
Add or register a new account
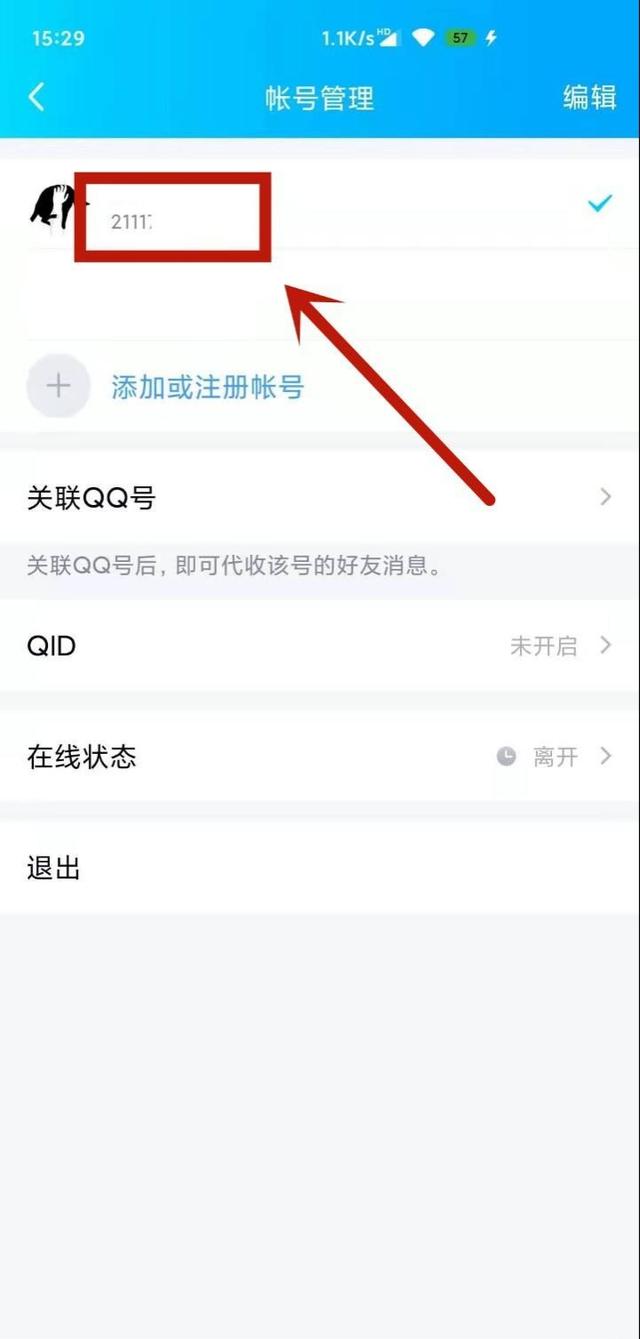click(205, 387)
